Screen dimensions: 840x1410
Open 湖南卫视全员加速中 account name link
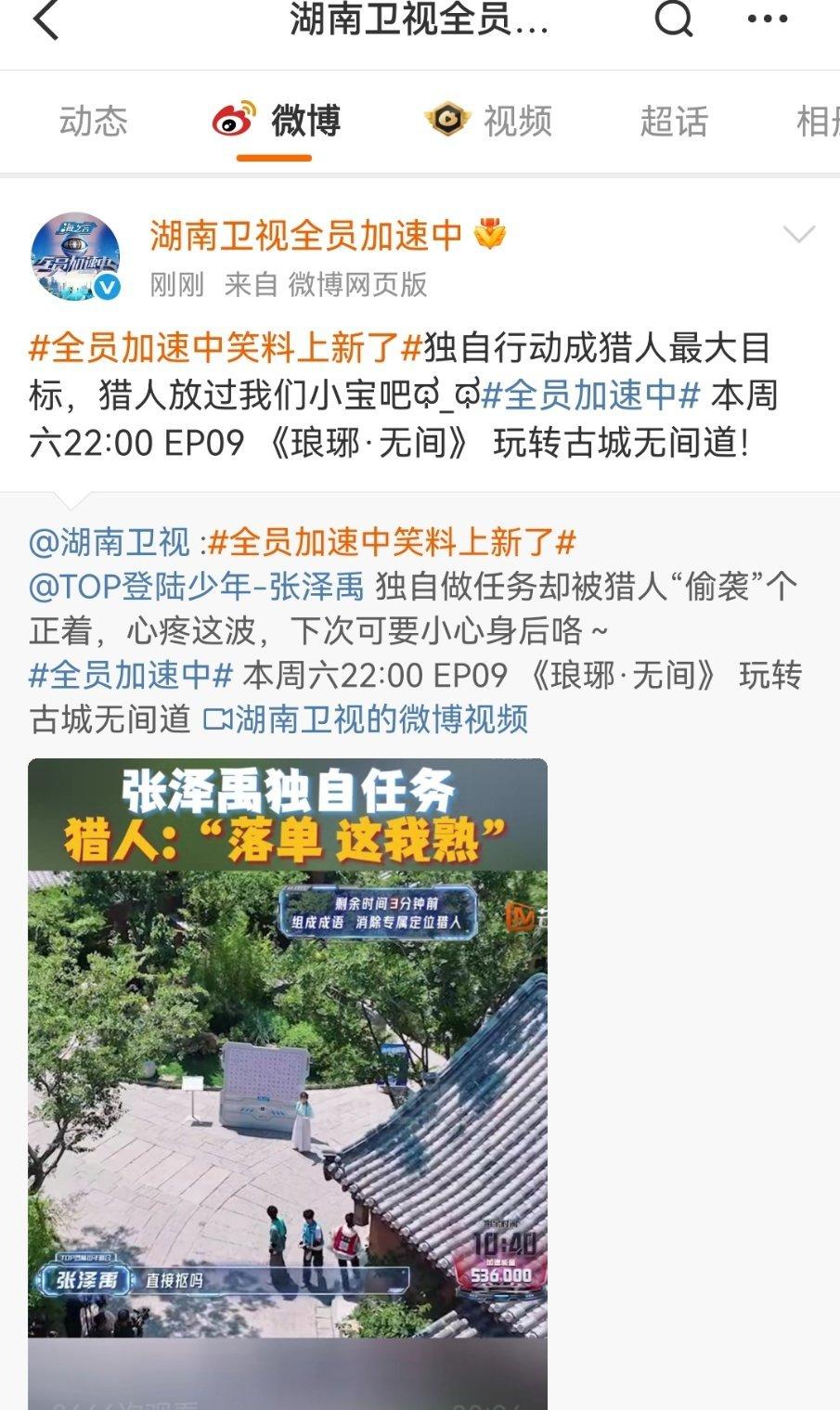306,236
